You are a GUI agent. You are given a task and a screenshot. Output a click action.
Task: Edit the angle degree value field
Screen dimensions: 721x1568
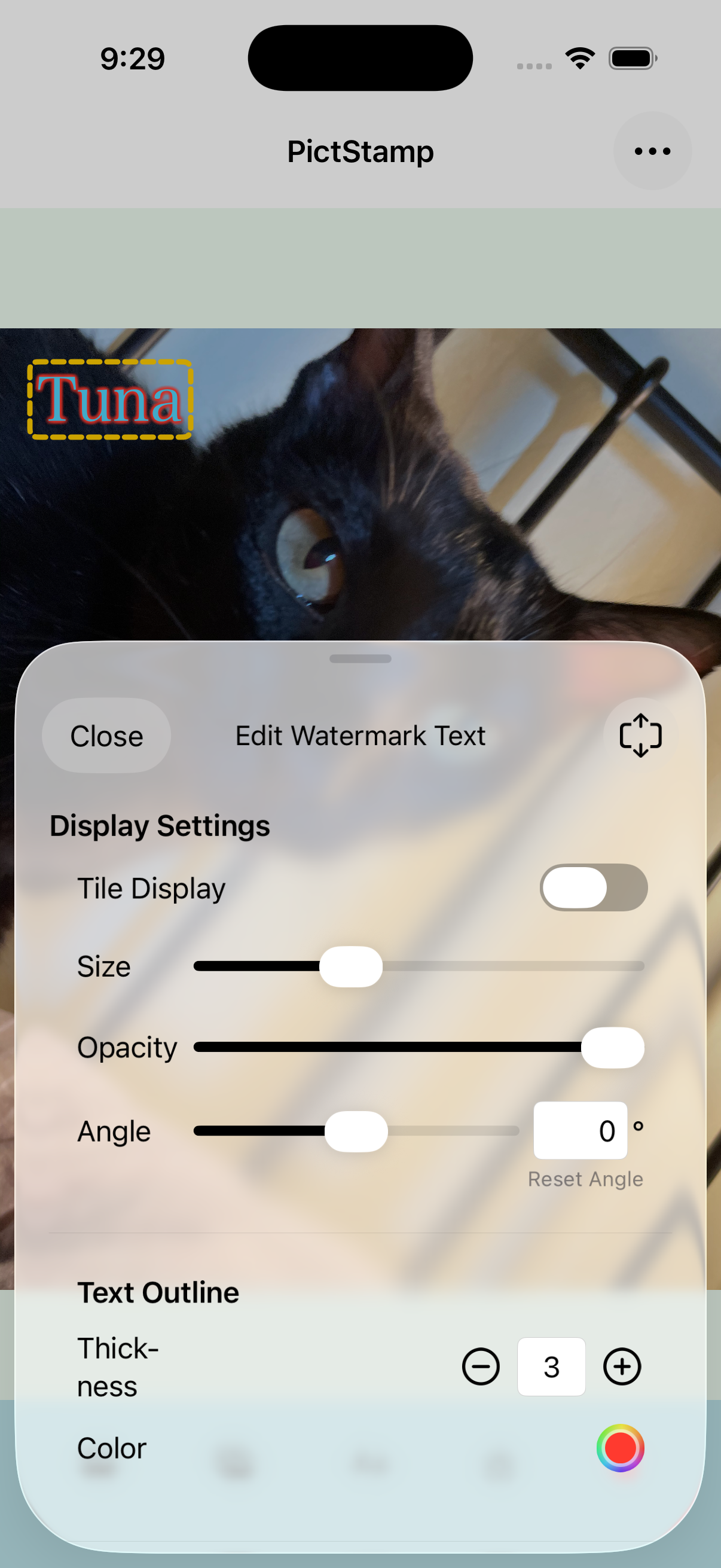pyautogui.click(x=580, y=1131)
